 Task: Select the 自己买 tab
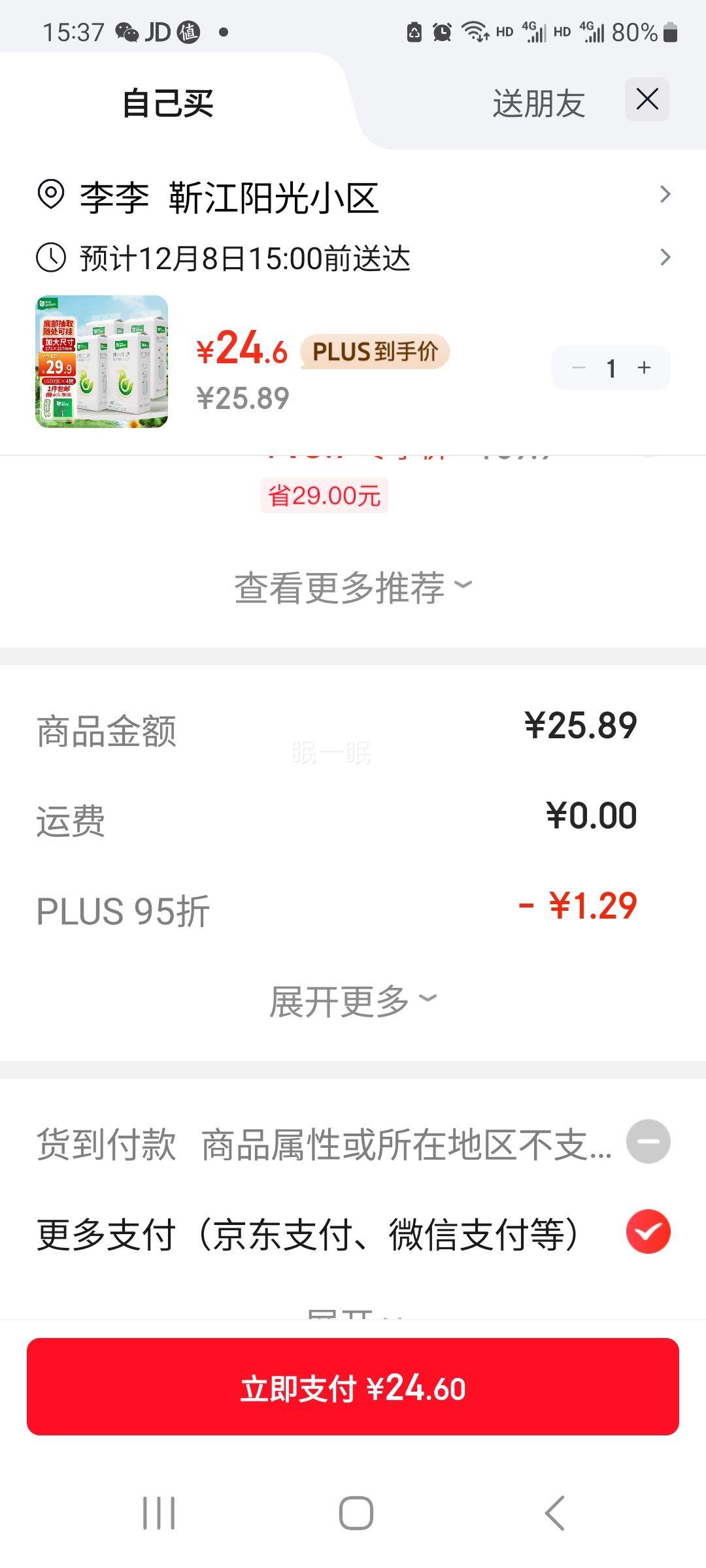pyautogui.click(x=168, y=103)
